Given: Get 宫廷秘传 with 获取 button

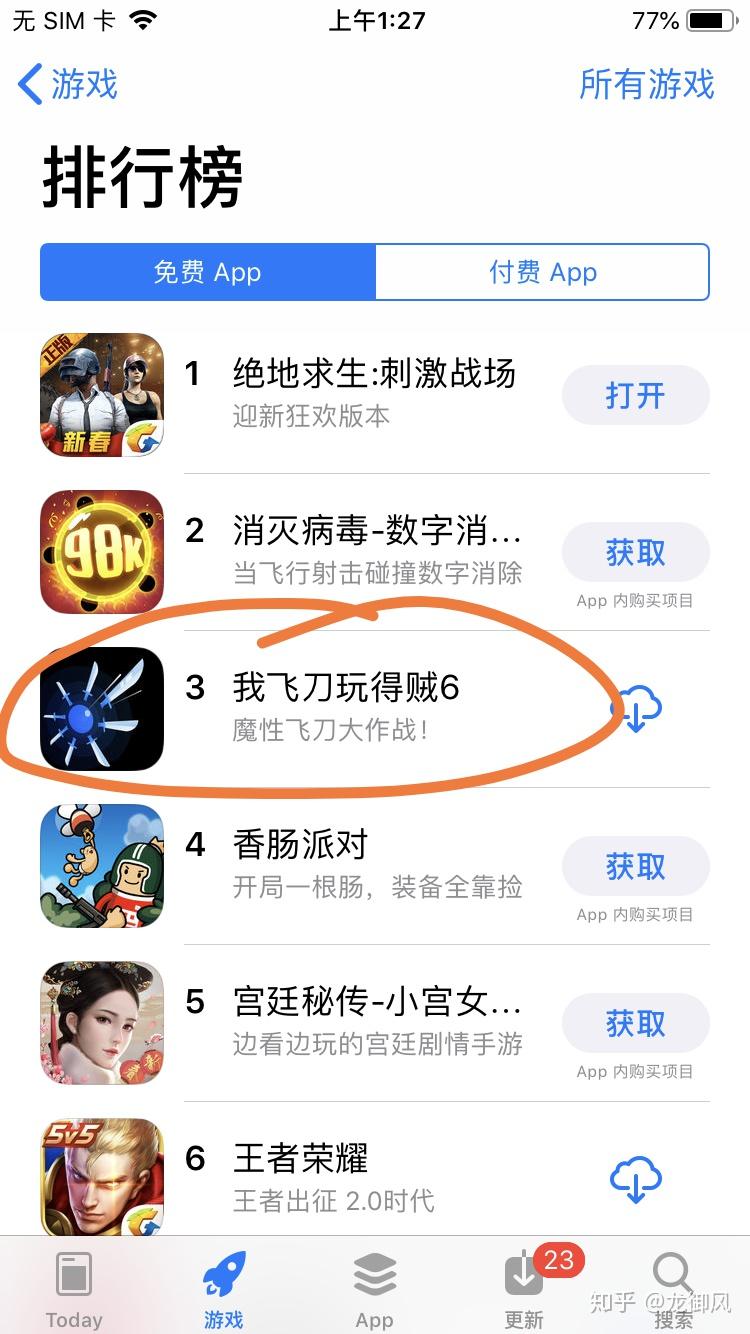Looking at the screenshot, I should coord(635,1023).
